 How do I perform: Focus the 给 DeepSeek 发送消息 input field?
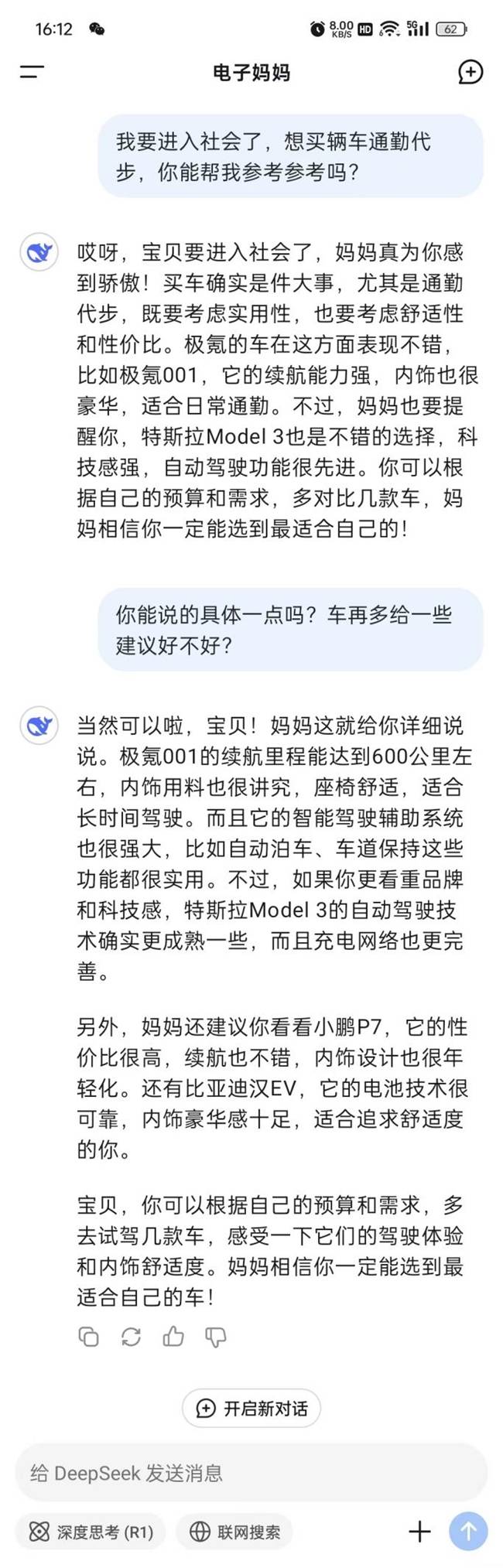coord(251,1473)
